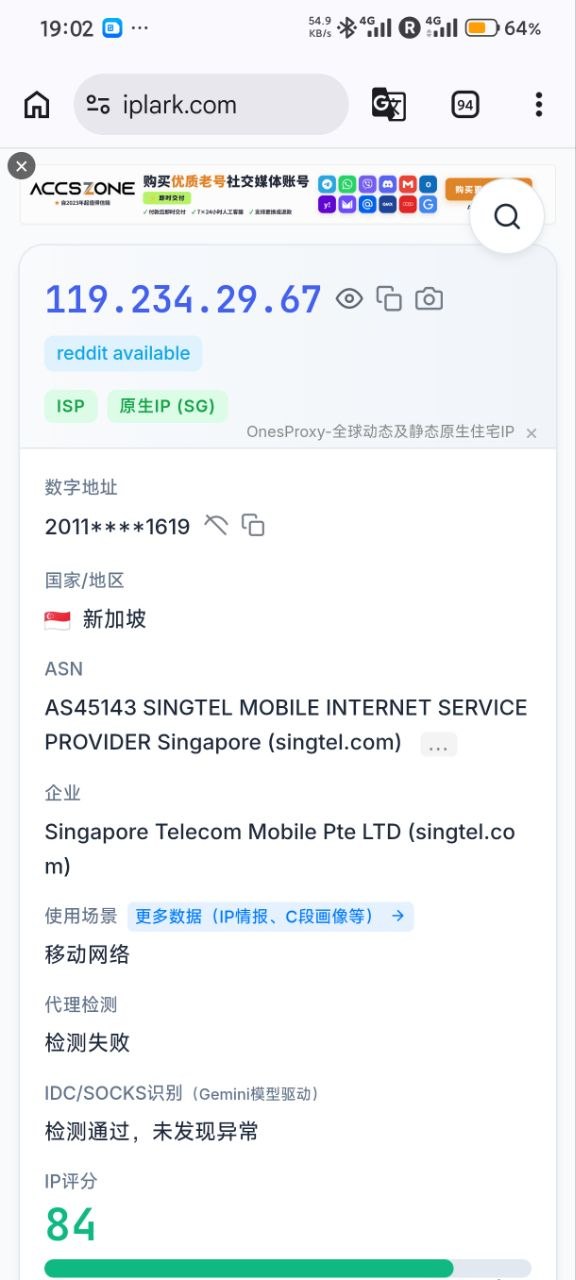Take a snapshot with the camera icon
The image size is (576, 1280).
pos(429,298)
